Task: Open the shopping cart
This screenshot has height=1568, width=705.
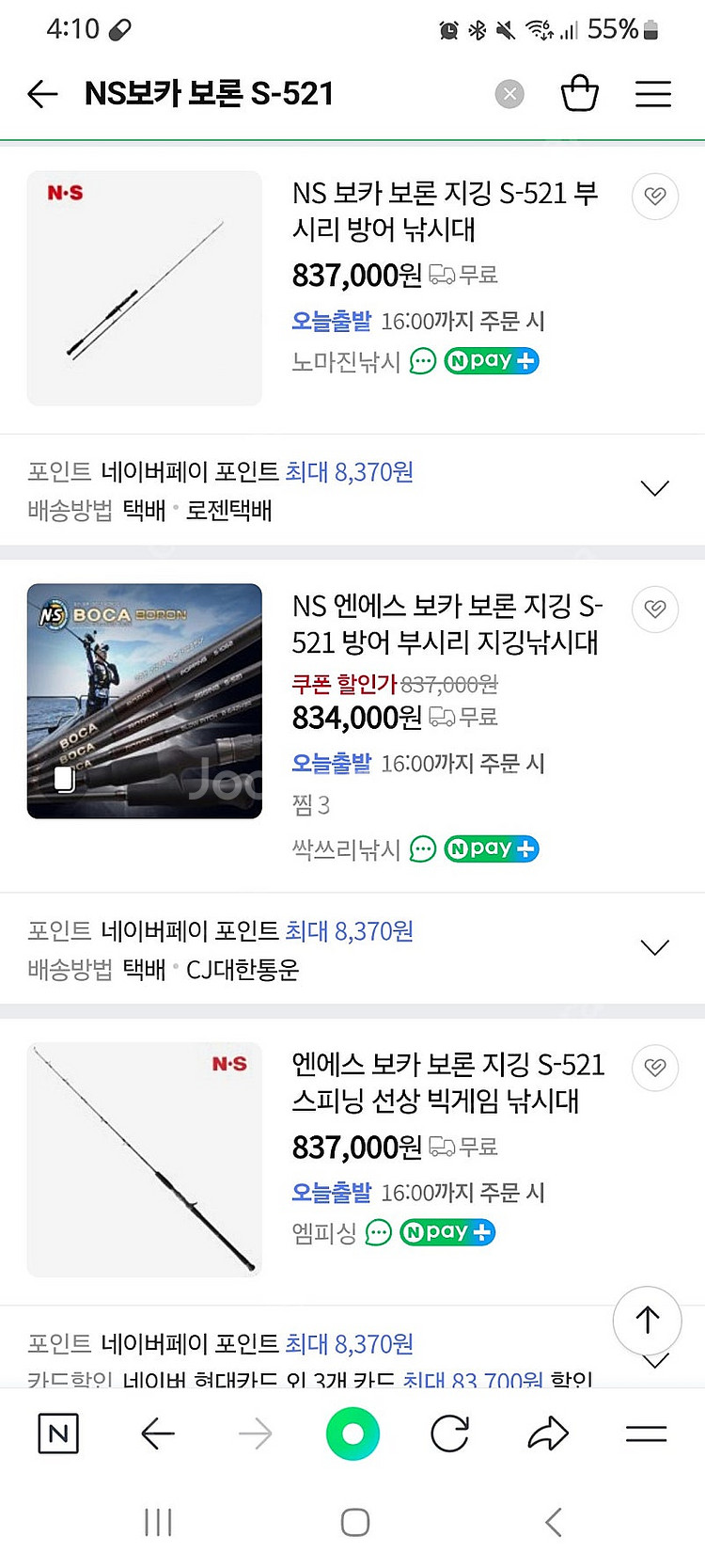Action: click(x=580, y=94)
